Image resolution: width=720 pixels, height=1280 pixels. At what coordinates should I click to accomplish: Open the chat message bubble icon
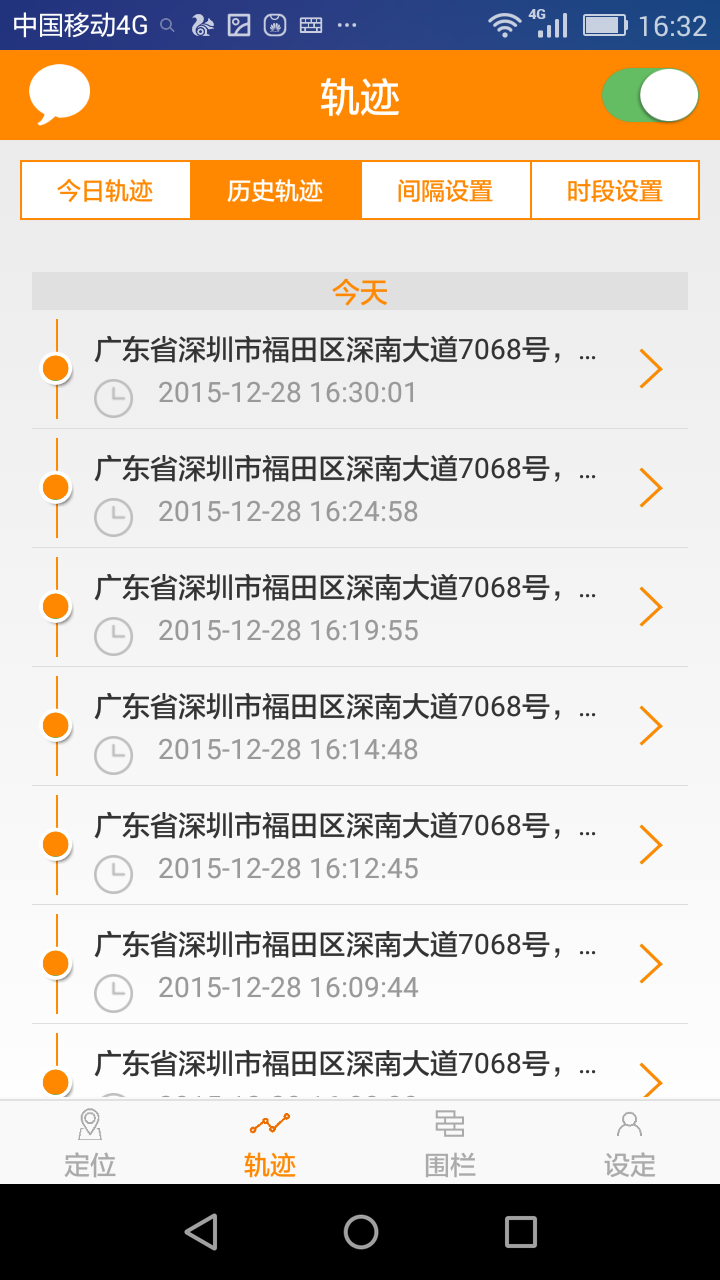point(58,95)
